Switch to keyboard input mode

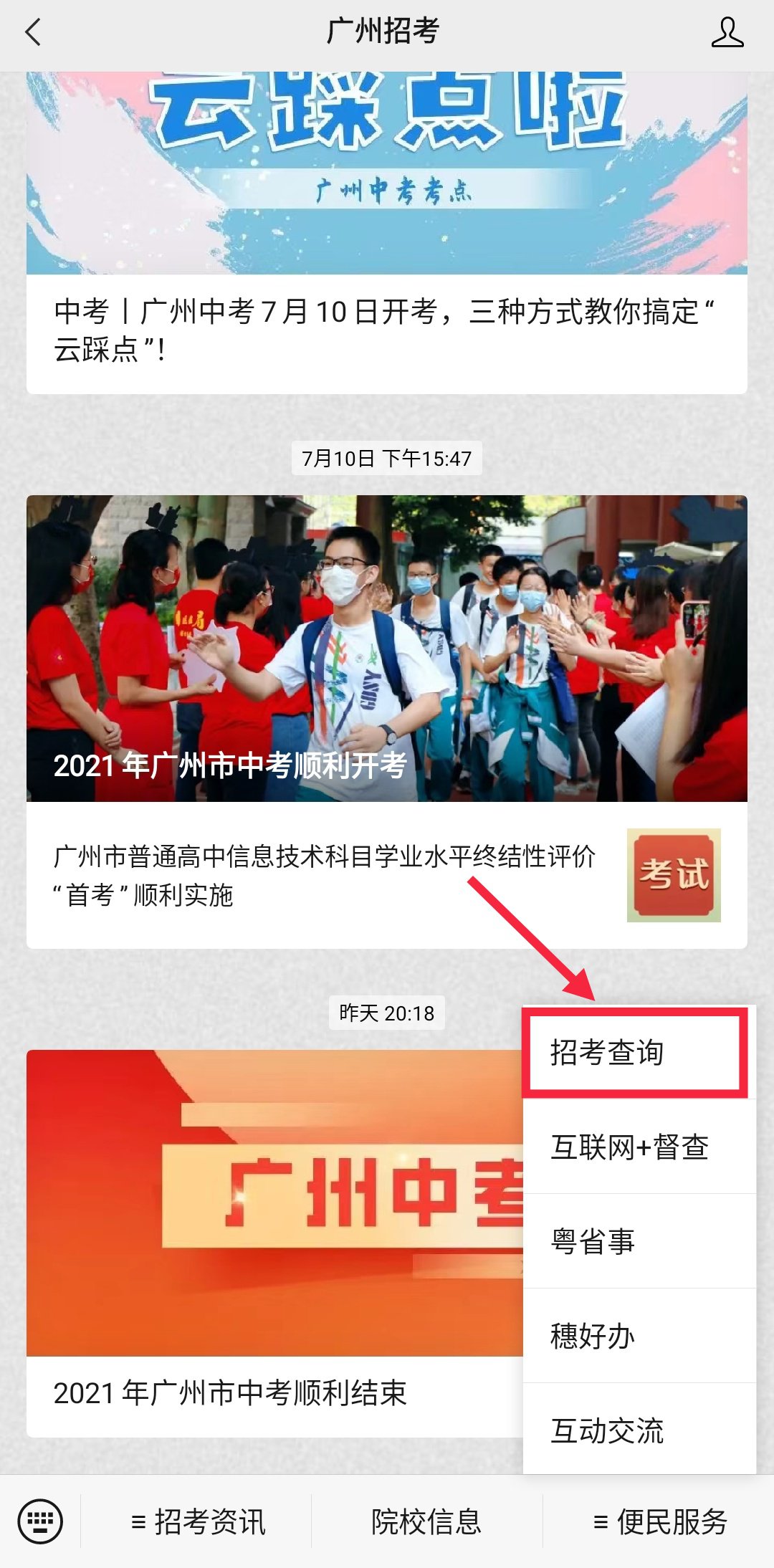(x=40, y=1521)
